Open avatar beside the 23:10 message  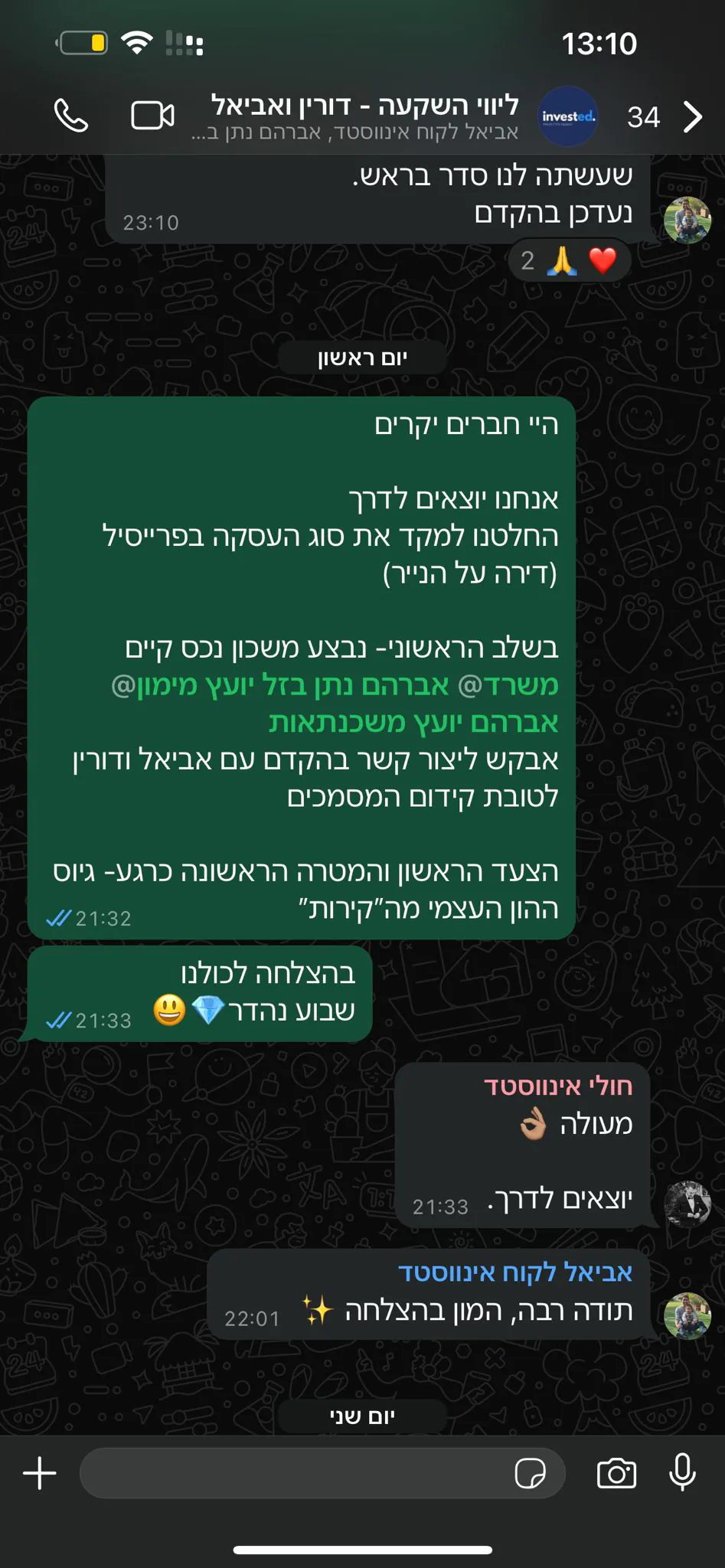(687, 220)
